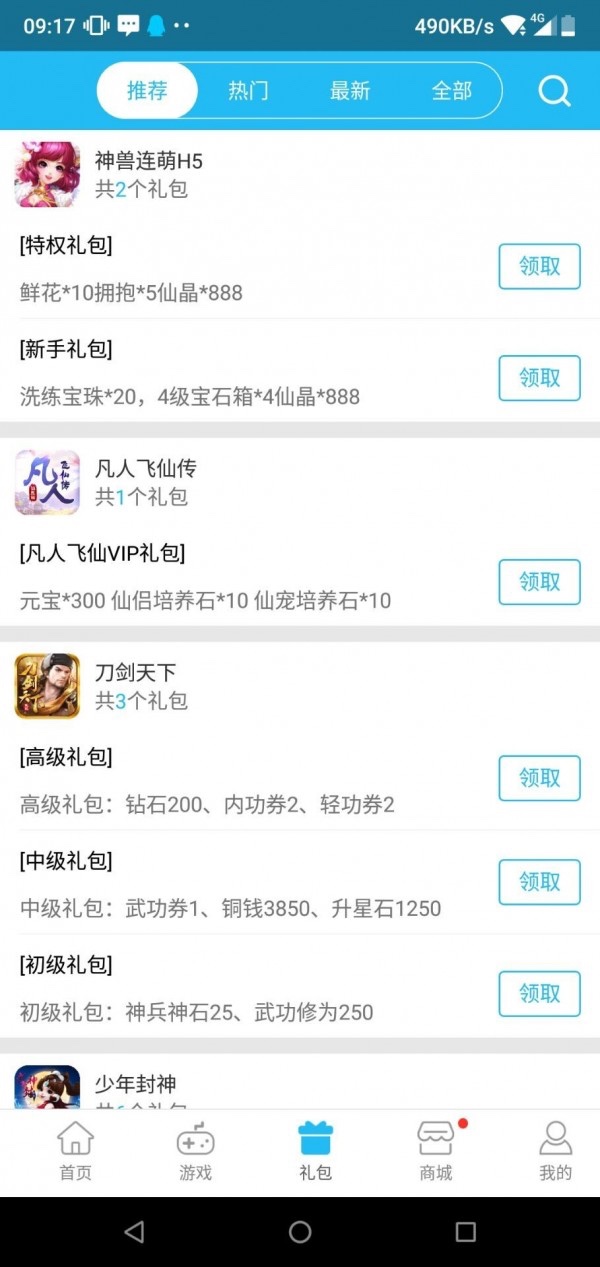
Task: Switch to the 游戏 tab
Action: click(195, 1151)
